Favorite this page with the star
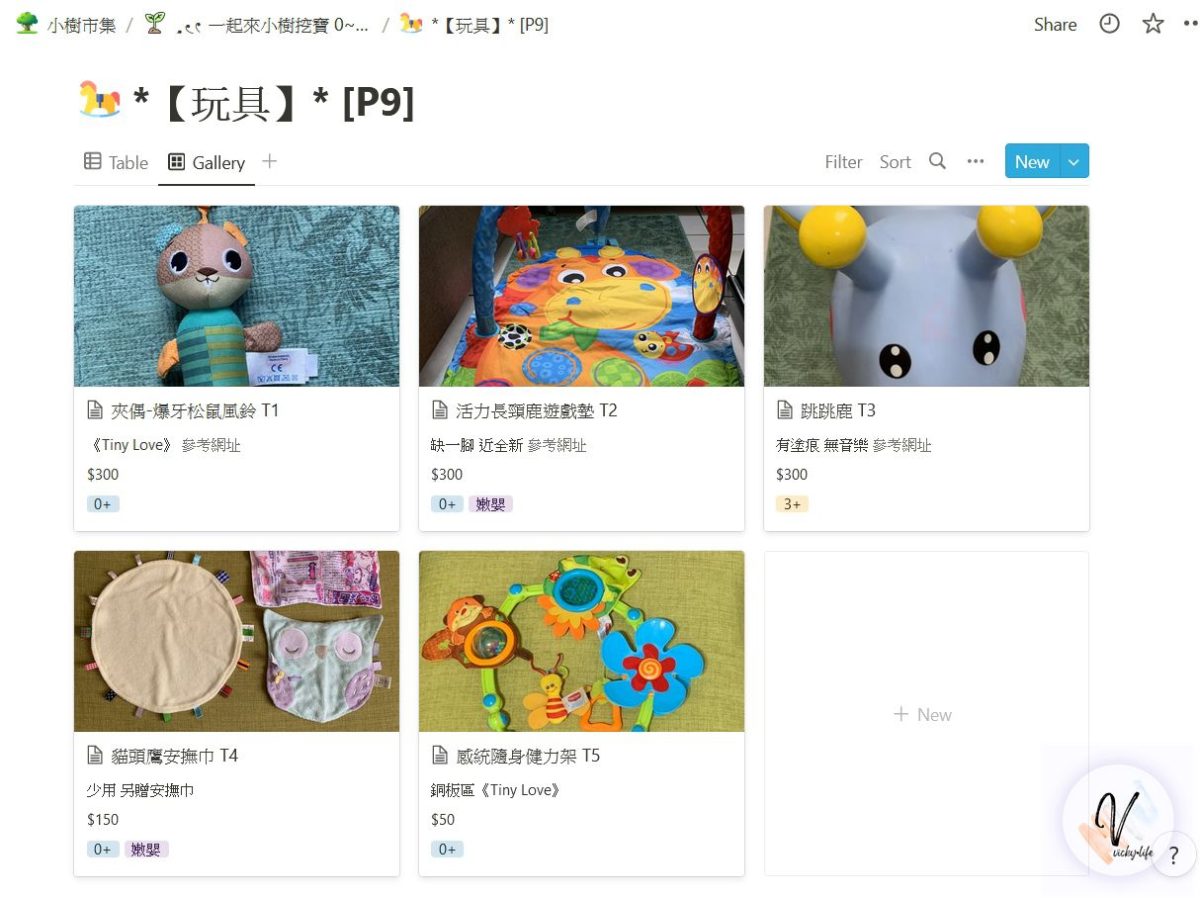 (1153, 24)
